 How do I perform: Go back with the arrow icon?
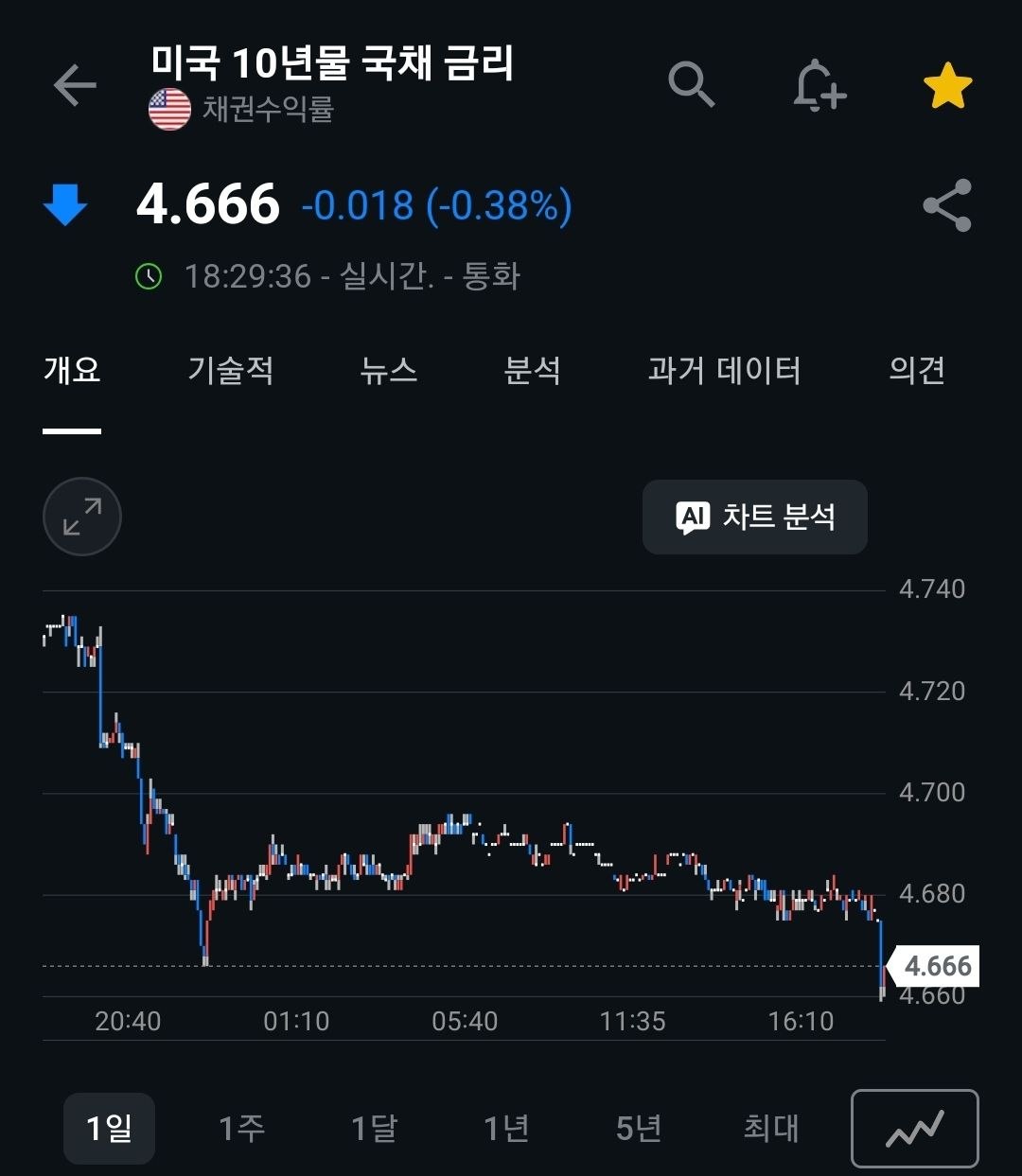coord(75,86)
